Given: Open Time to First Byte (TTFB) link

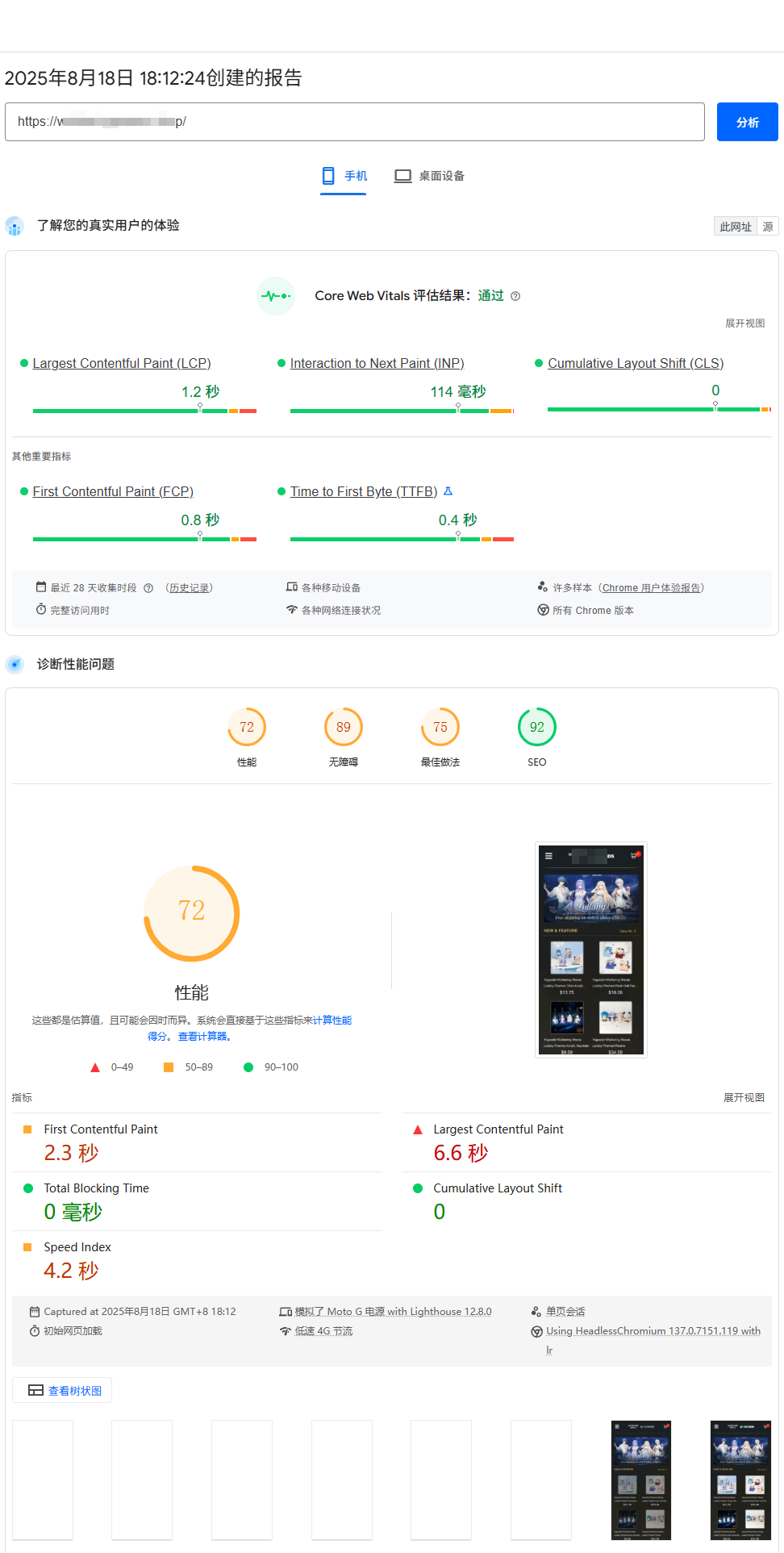Looking at the screenshot, I should click(363, 492).
